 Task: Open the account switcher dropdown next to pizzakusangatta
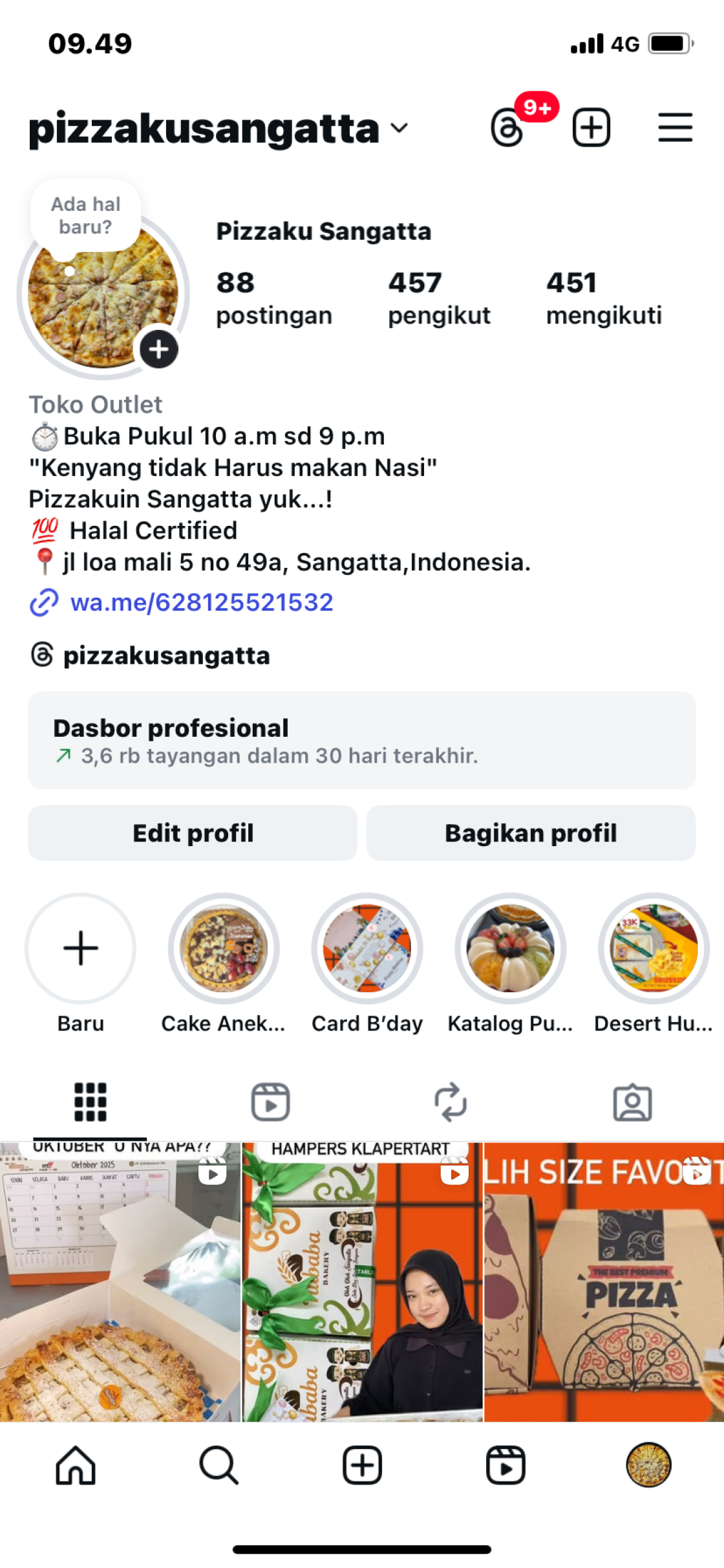click(399, 128)
